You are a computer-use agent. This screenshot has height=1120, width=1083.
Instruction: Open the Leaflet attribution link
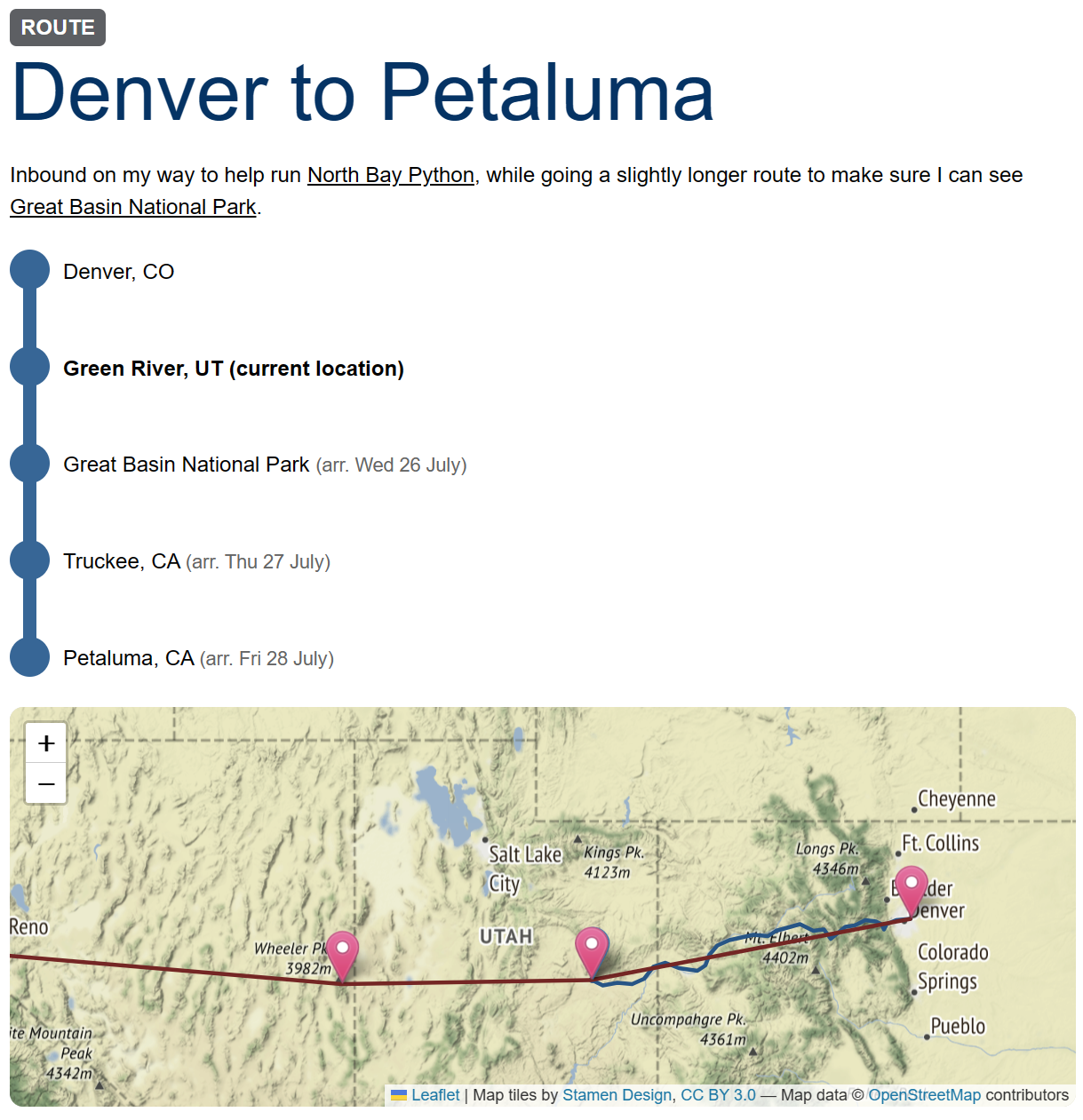434,1095
